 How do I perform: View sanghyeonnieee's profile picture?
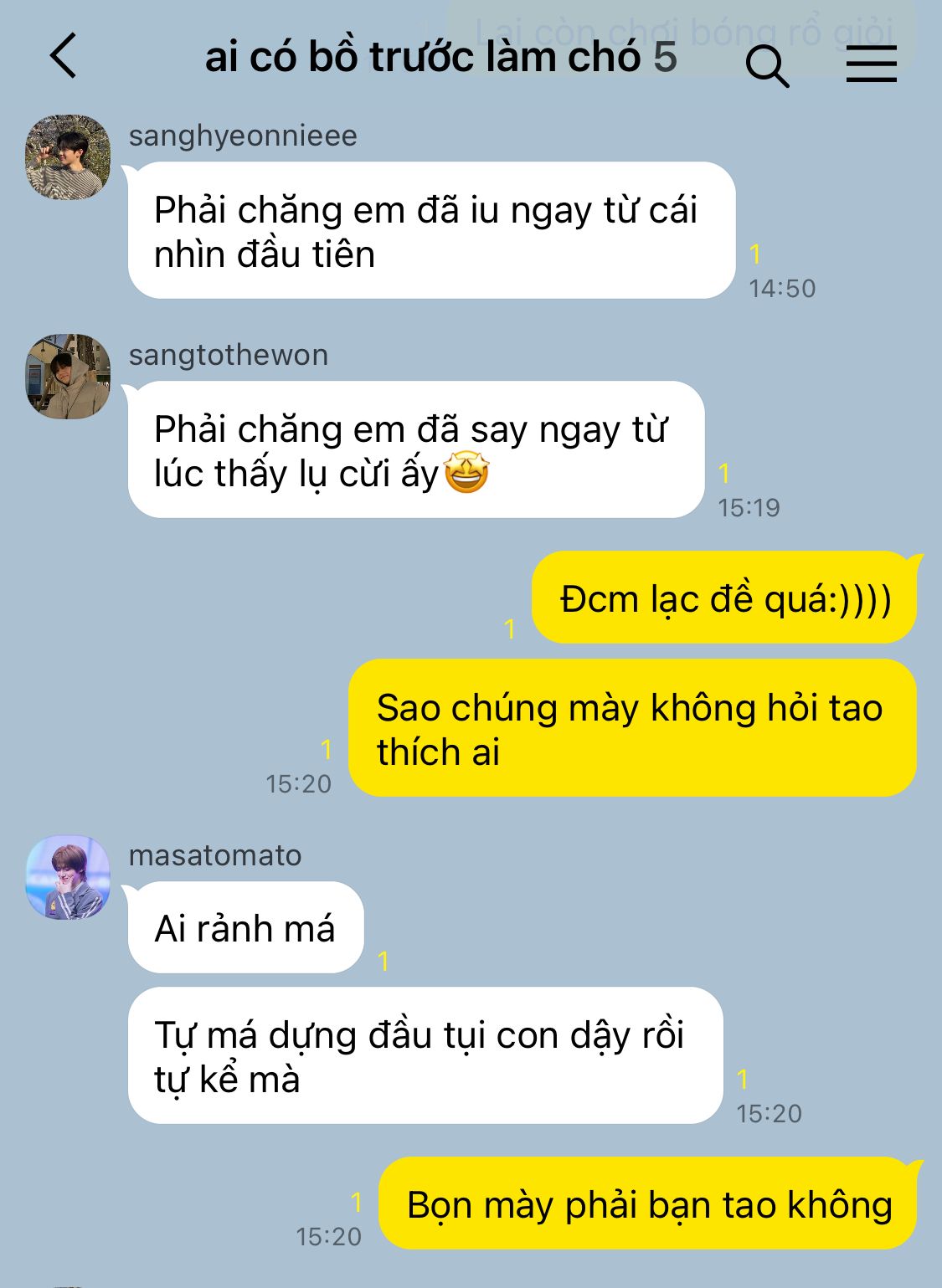tap(68, 157)
